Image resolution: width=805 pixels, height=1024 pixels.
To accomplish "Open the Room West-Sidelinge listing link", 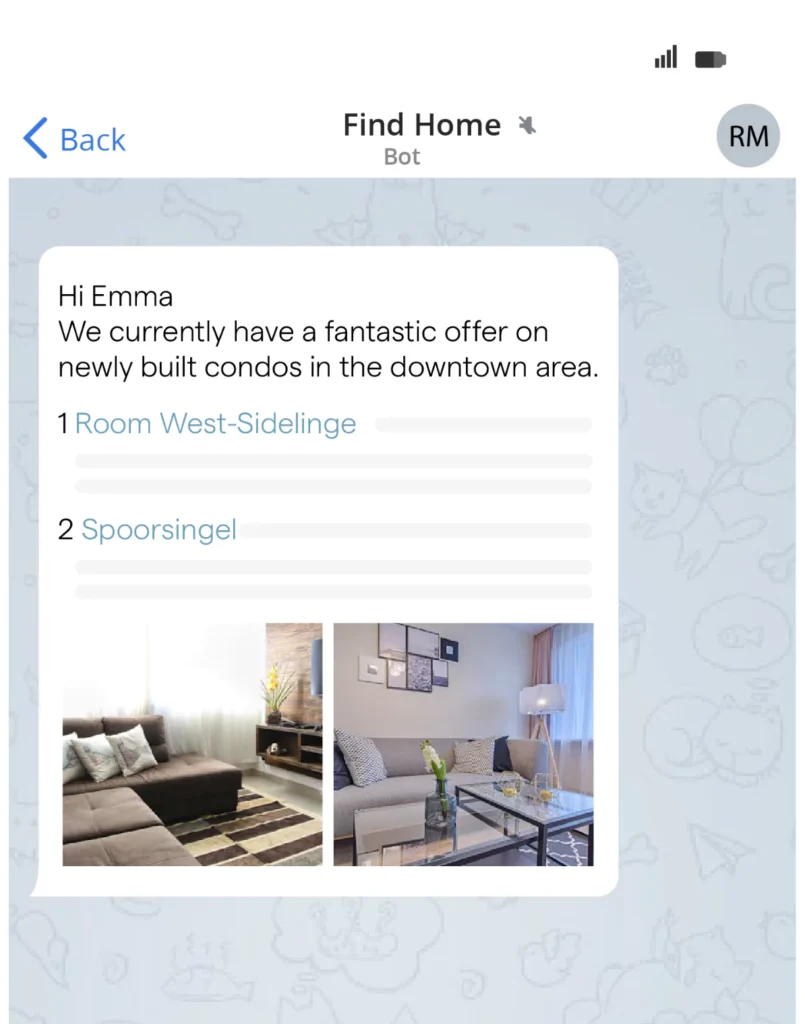I will (x=215, y=423).
